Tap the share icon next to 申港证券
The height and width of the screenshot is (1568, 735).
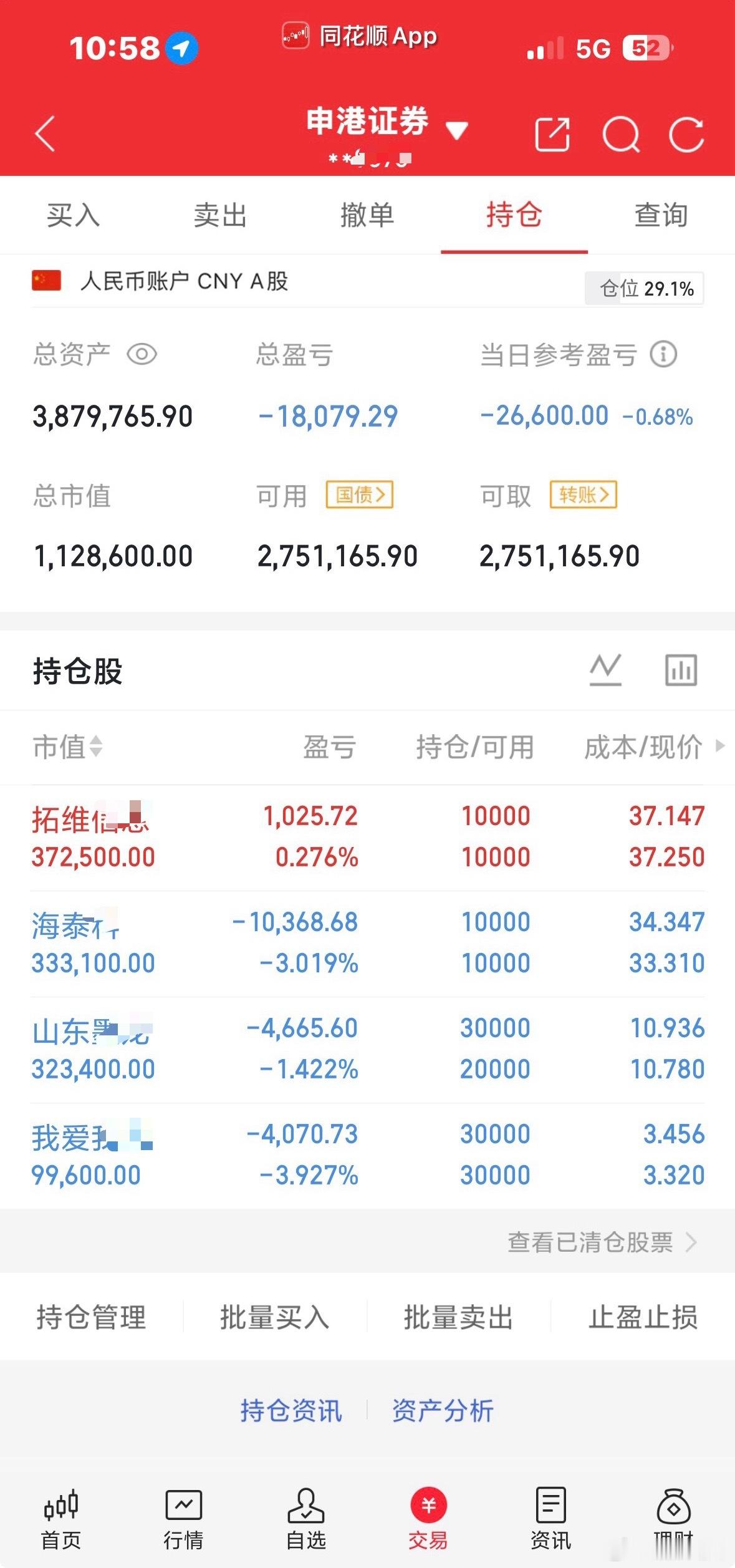click(551, 133)
